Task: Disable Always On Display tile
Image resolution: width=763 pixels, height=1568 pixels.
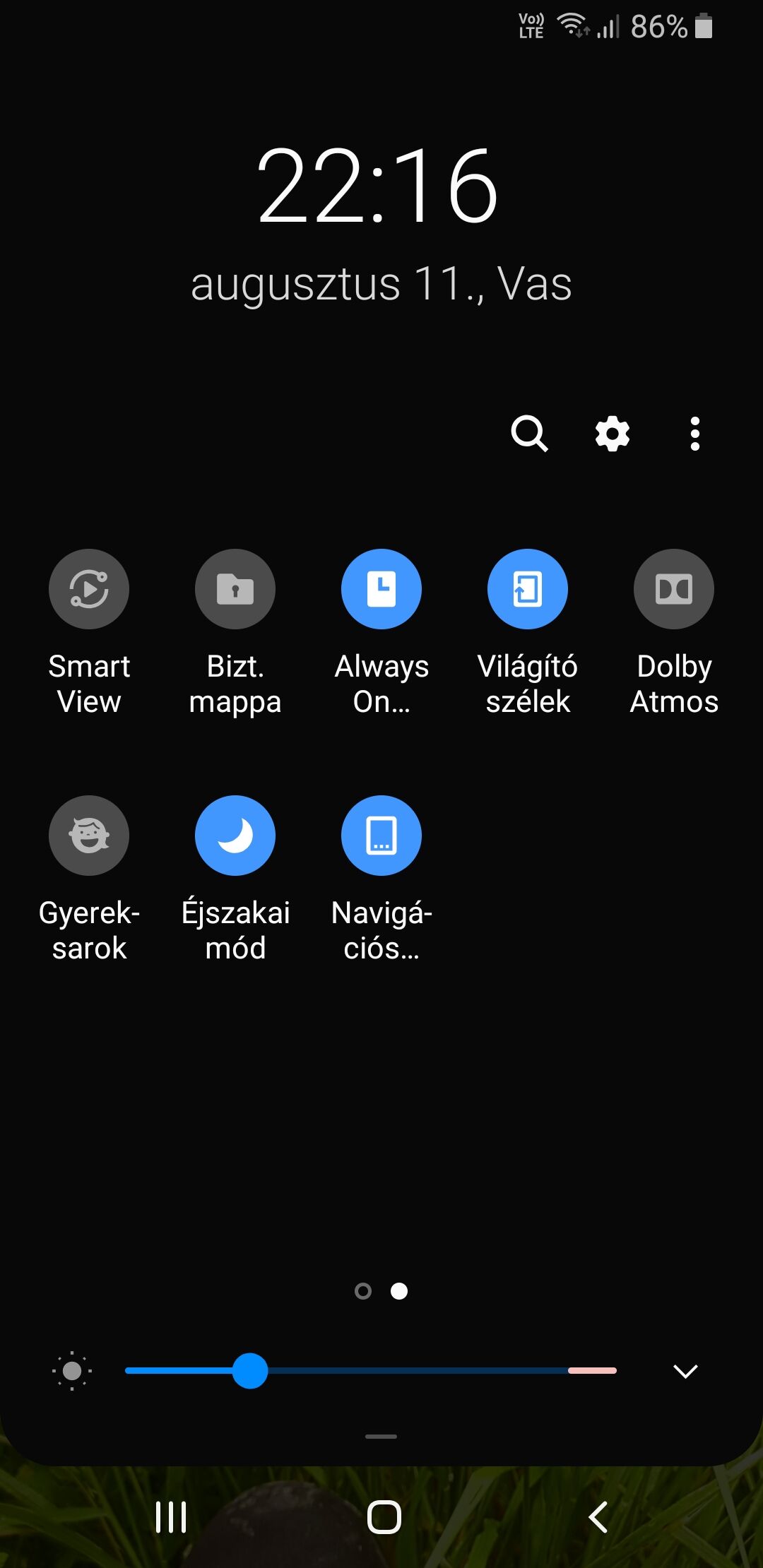Action: pos(381,589)
